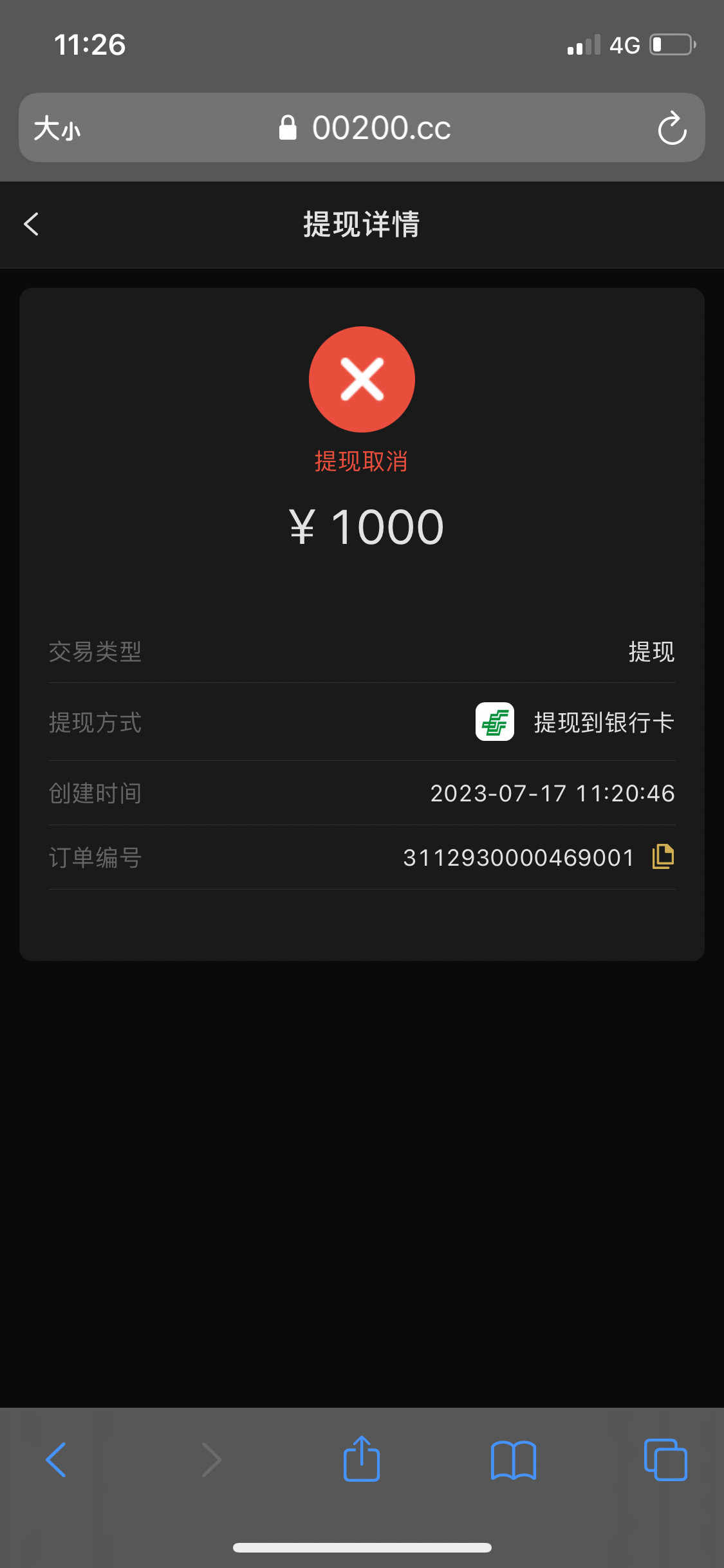Screen dimensions: 724x1568
Task: Show all open browser tabs
Action: pyautogui.click(x=665, y=1459)
